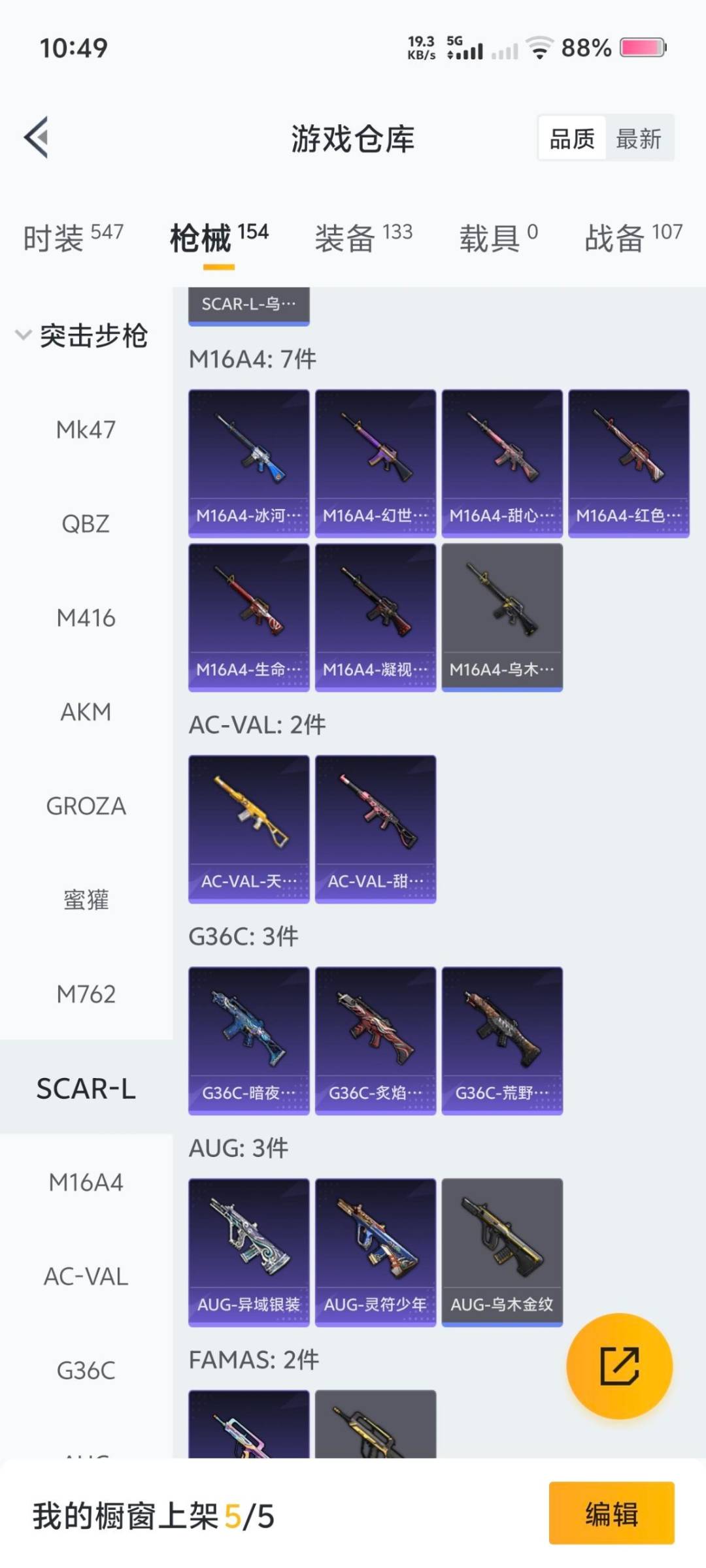Select the G36C-暗夜 skin
The width and height of the screenshot is (706, 1568).
[248, 1039]
